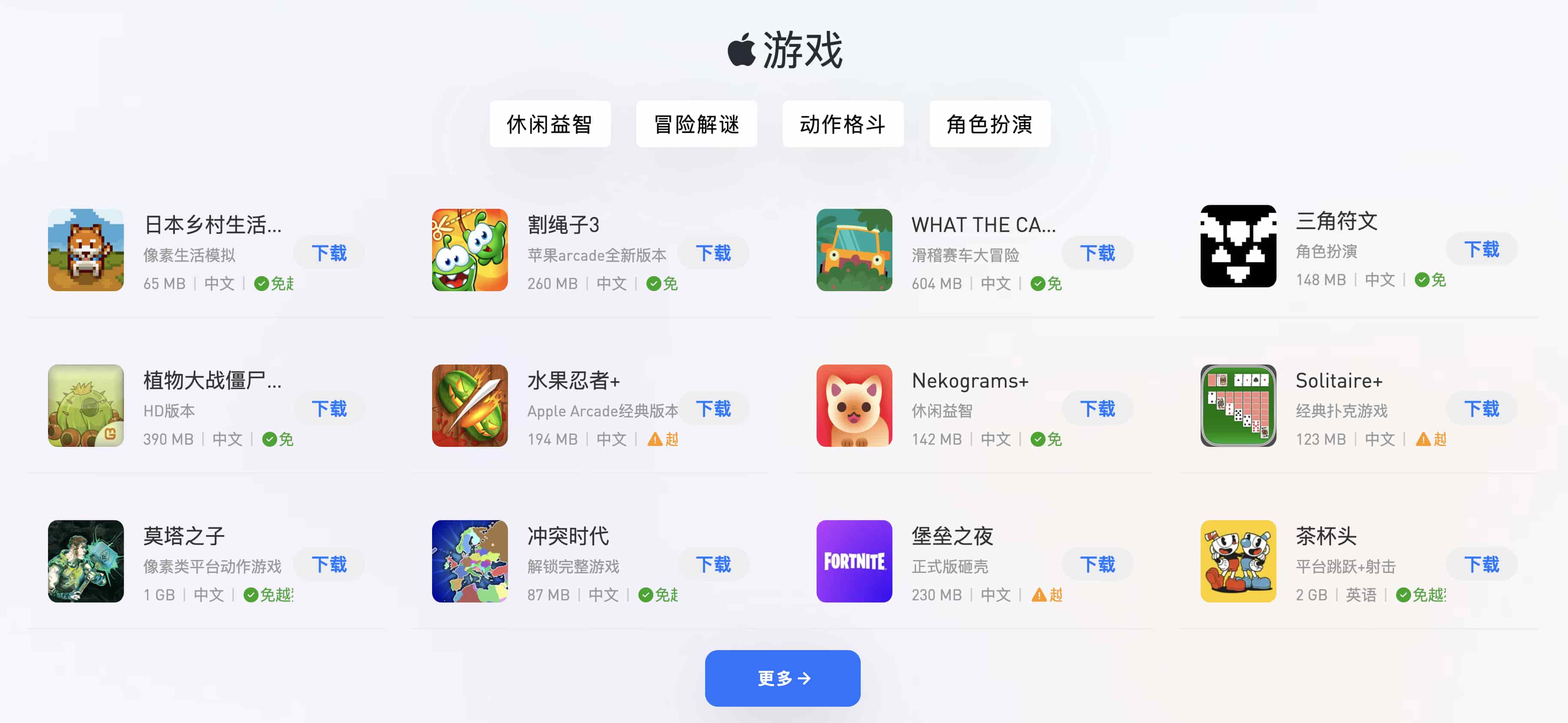Download 冲突时代
Viewport: 1568px width, 723px height.
point(713,565)
